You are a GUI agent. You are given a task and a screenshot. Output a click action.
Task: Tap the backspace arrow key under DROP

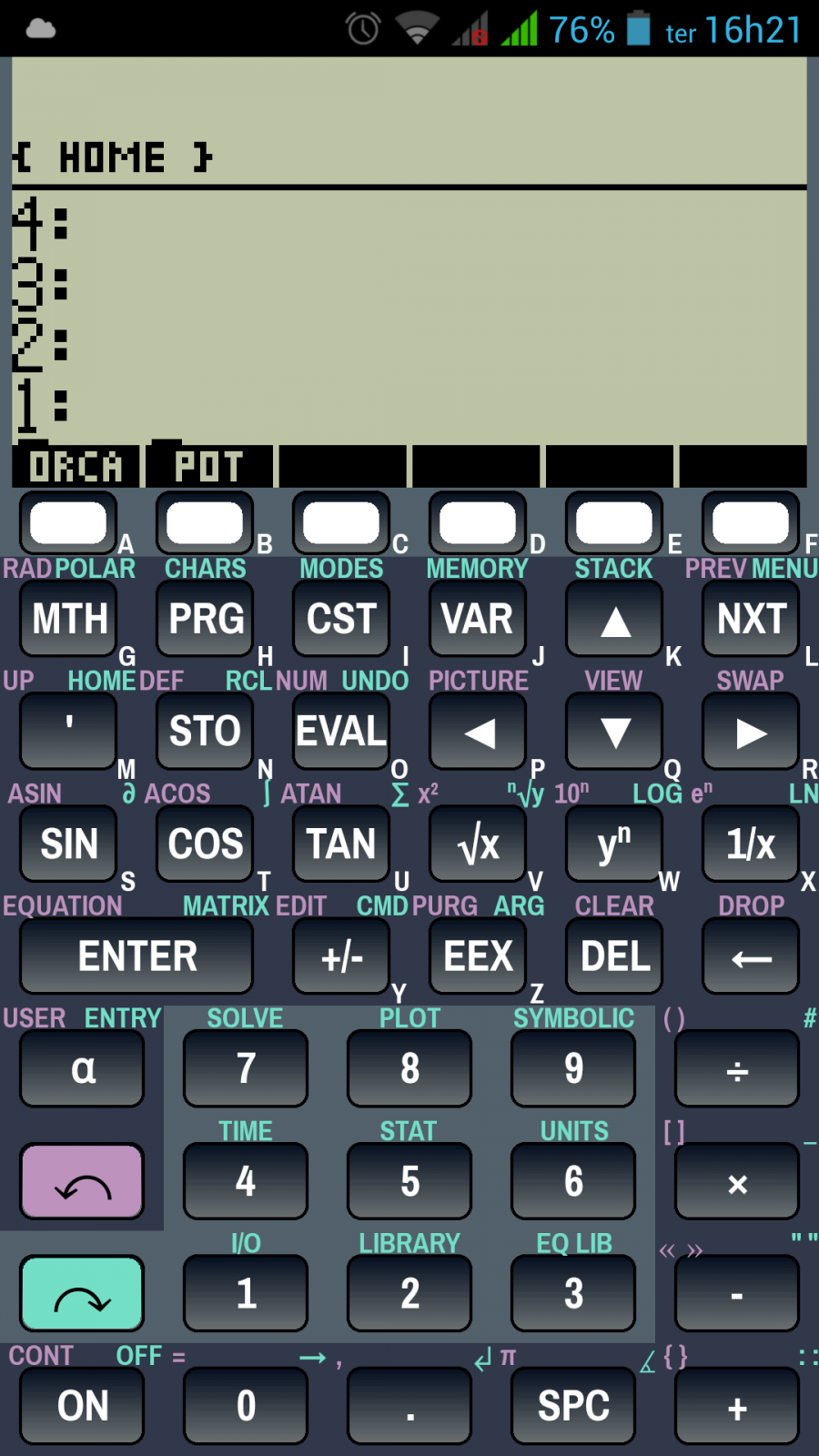point(751,955)
